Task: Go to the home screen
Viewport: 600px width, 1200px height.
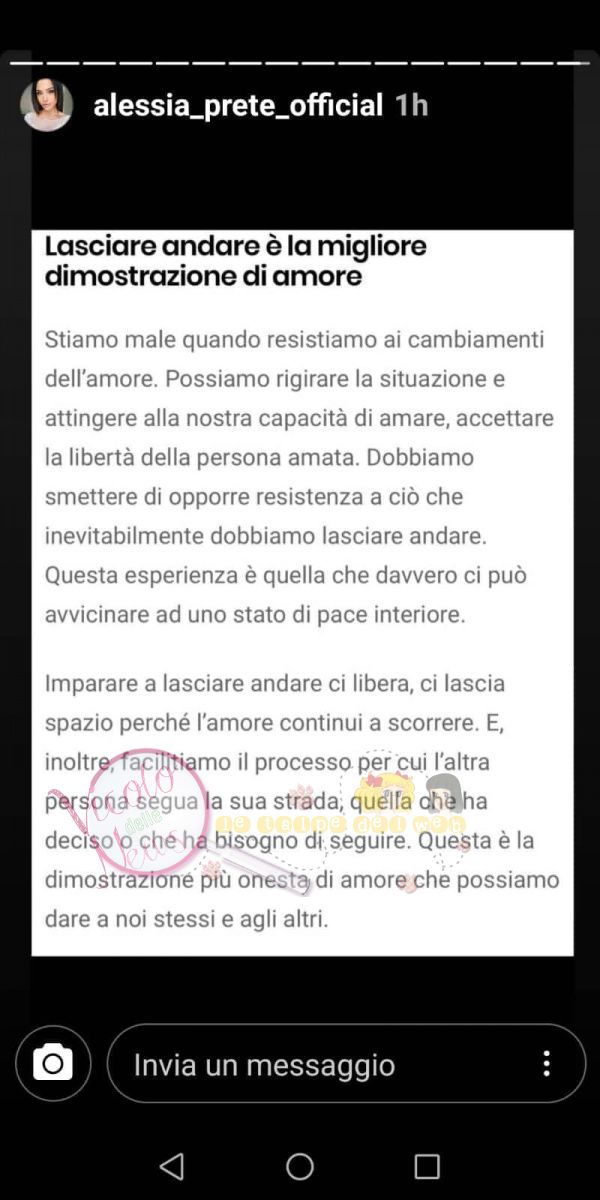Action: click(300, 1166)
